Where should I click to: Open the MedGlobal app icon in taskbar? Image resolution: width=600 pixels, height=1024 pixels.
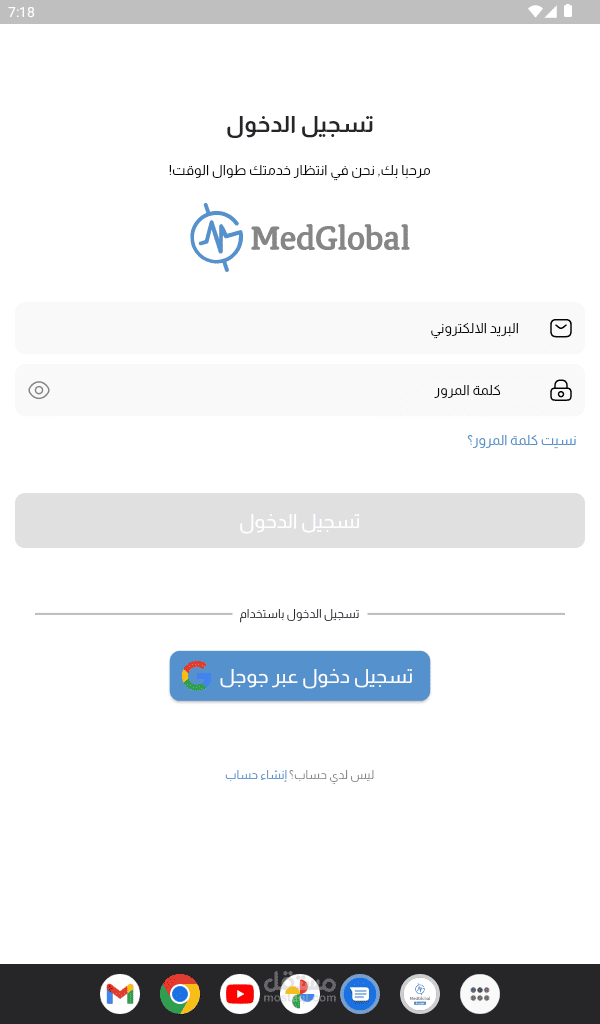[420, 994]
